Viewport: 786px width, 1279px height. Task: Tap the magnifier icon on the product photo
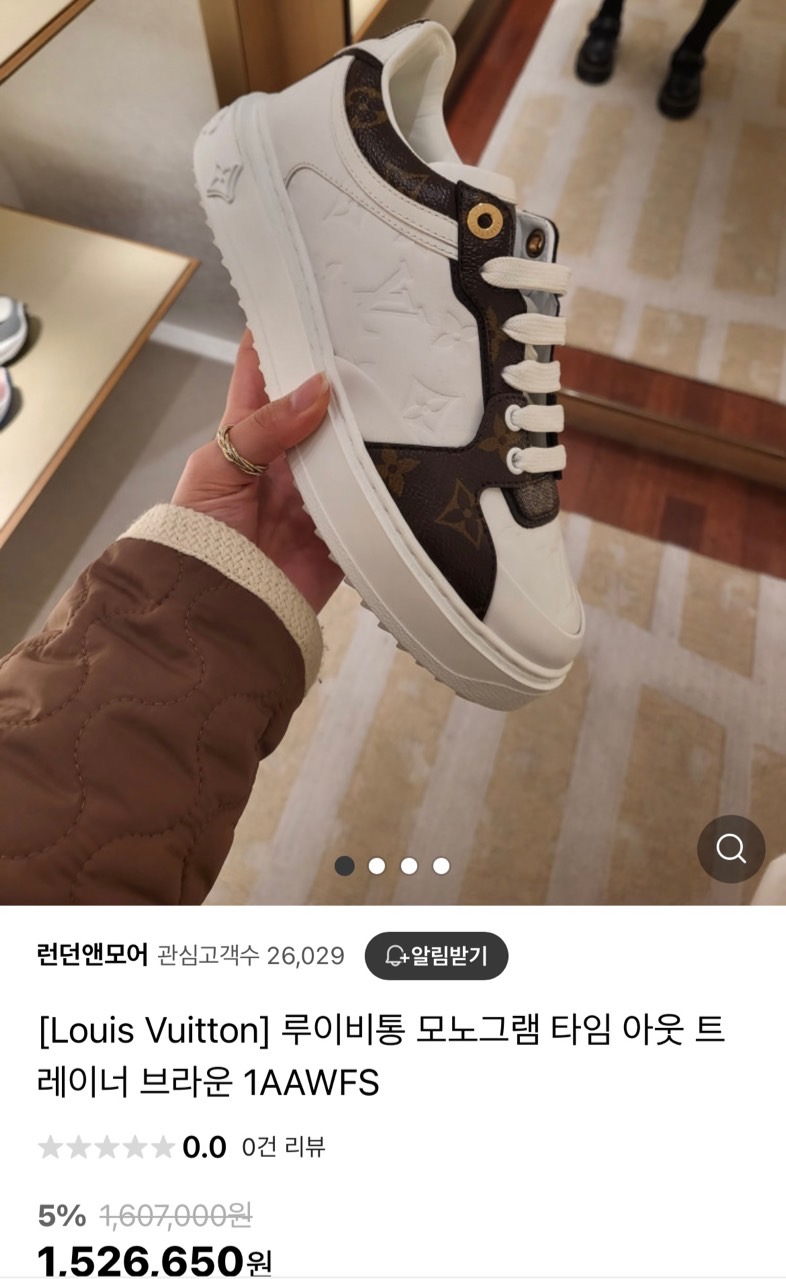click(x=731, y=849)
